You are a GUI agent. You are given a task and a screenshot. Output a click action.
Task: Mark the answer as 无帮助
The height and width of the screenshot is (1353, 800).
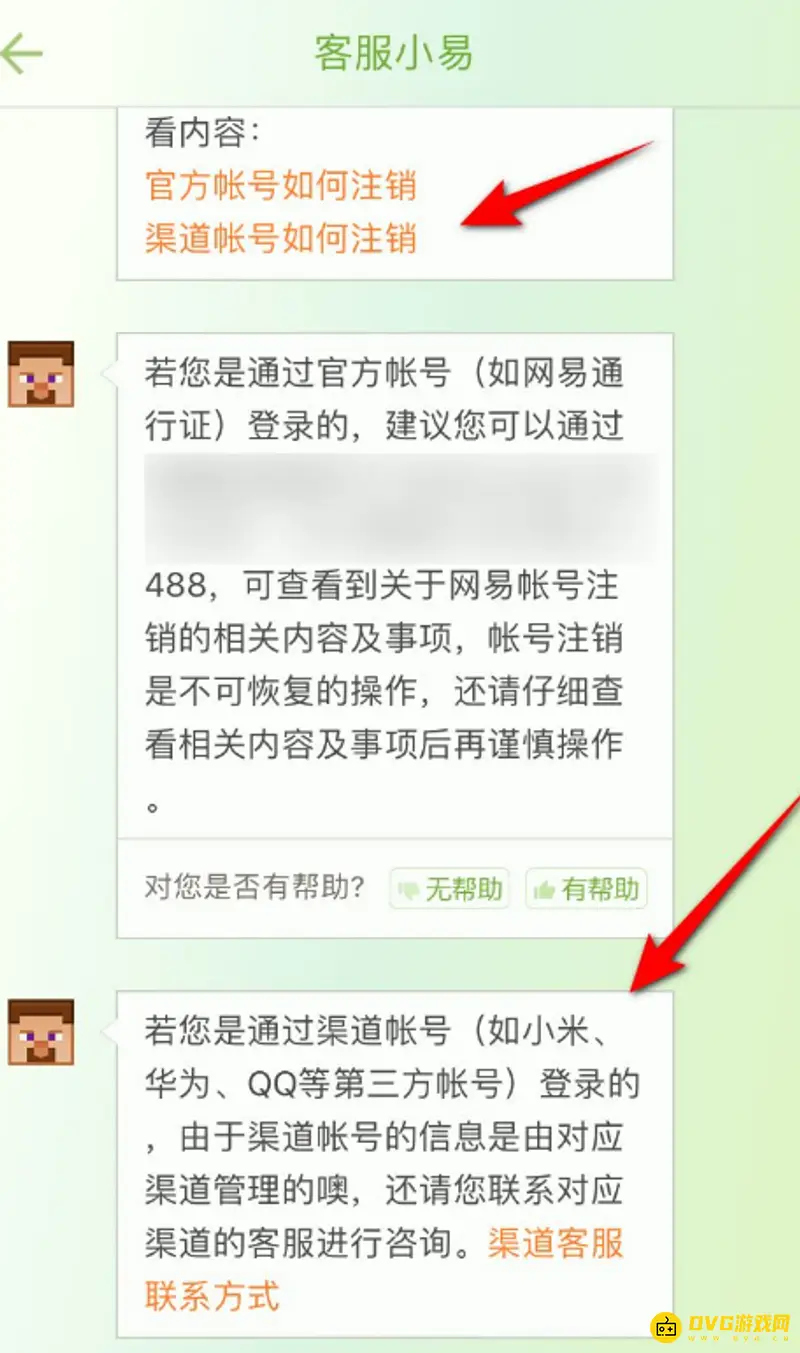point(450,889)
